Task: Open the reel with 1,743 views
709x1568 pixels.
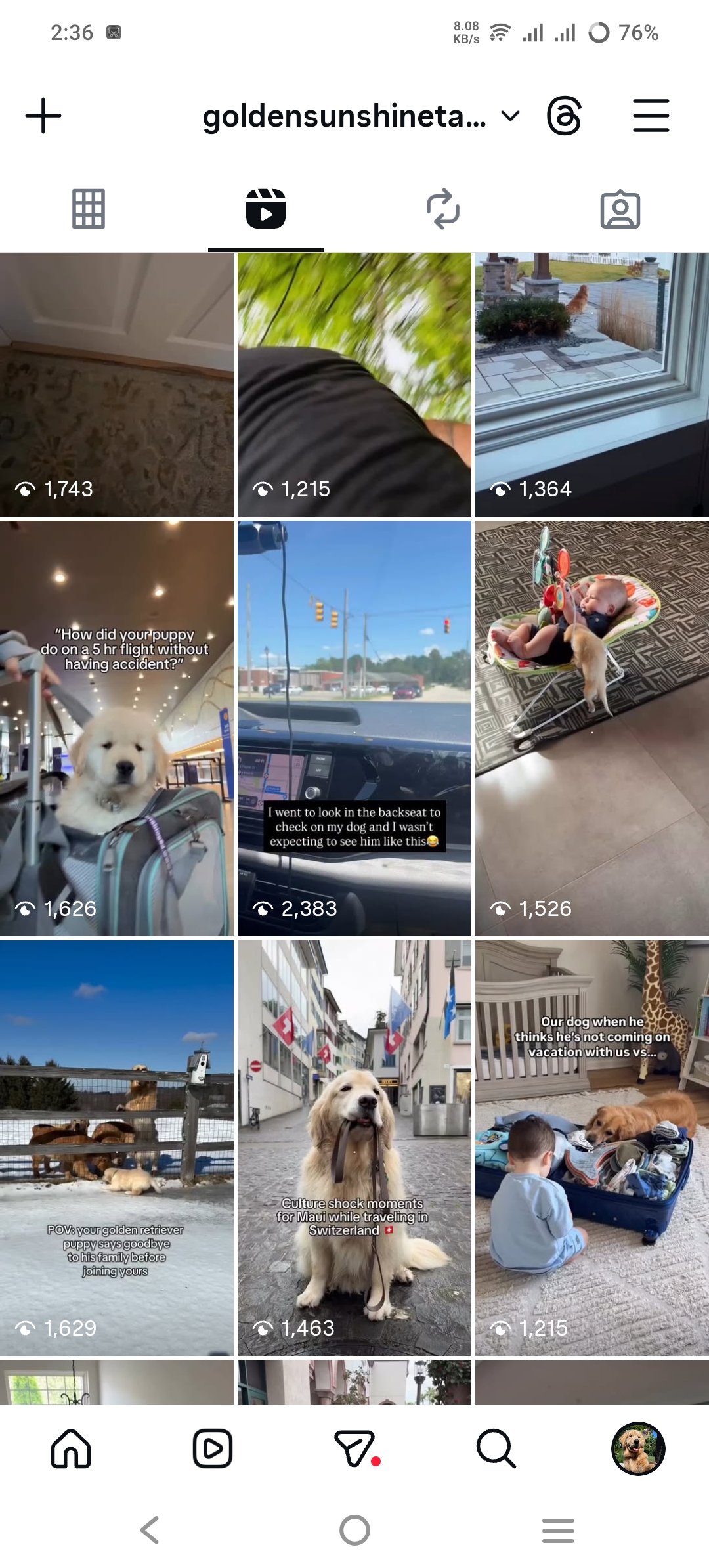Action: pos(117,384)
